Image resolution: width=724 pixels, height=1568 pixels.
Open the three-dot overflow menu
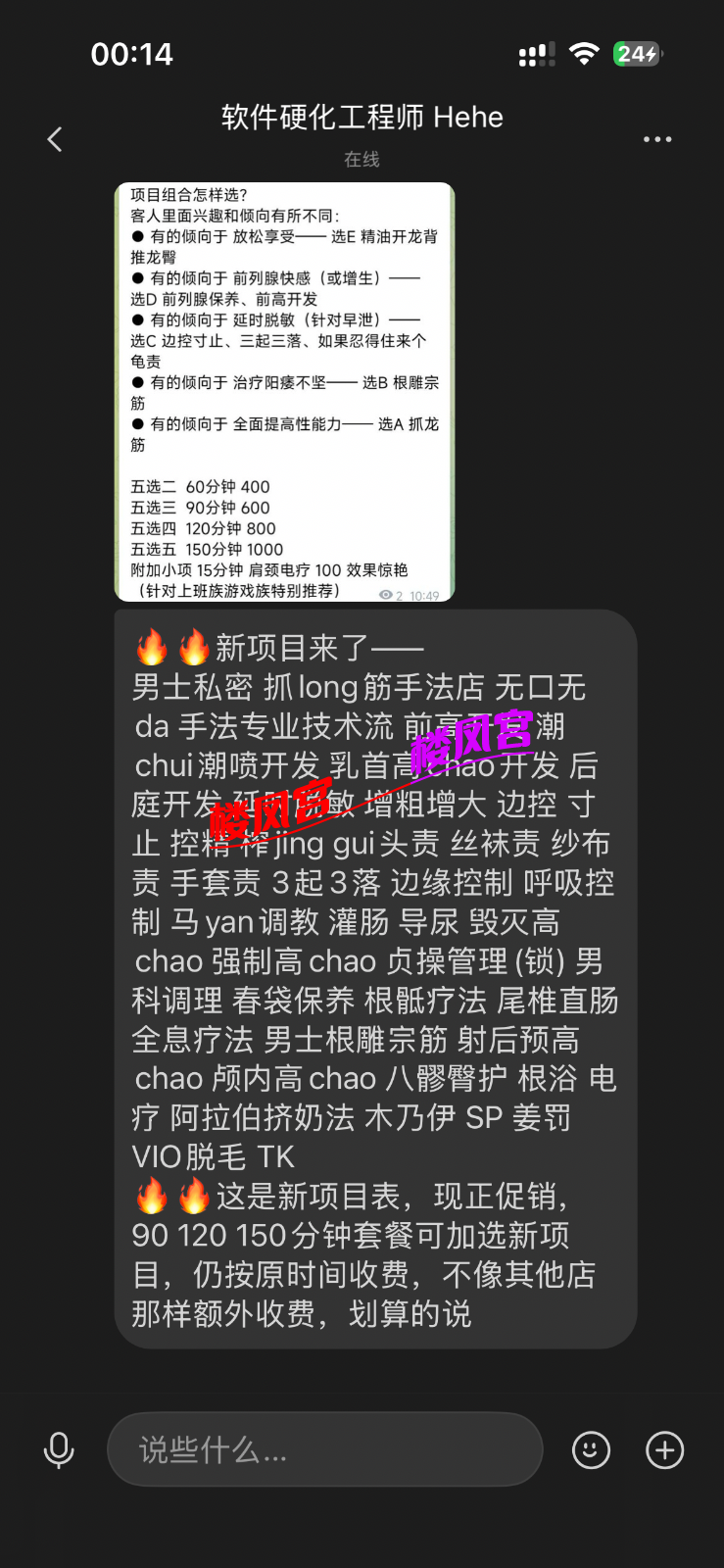click(657, 139)
